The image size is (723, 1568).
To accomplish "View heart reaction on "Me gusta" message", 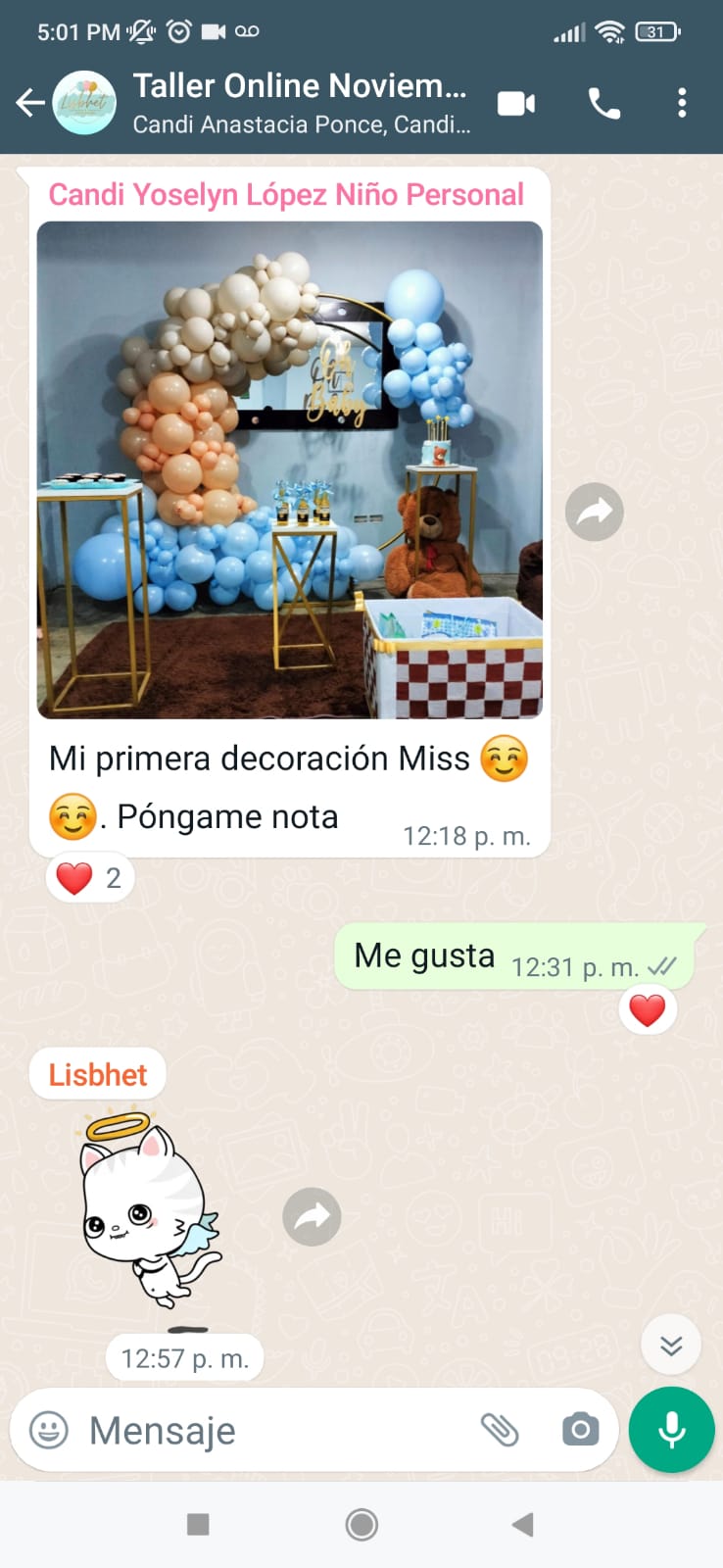I will tap(648, 1009).
